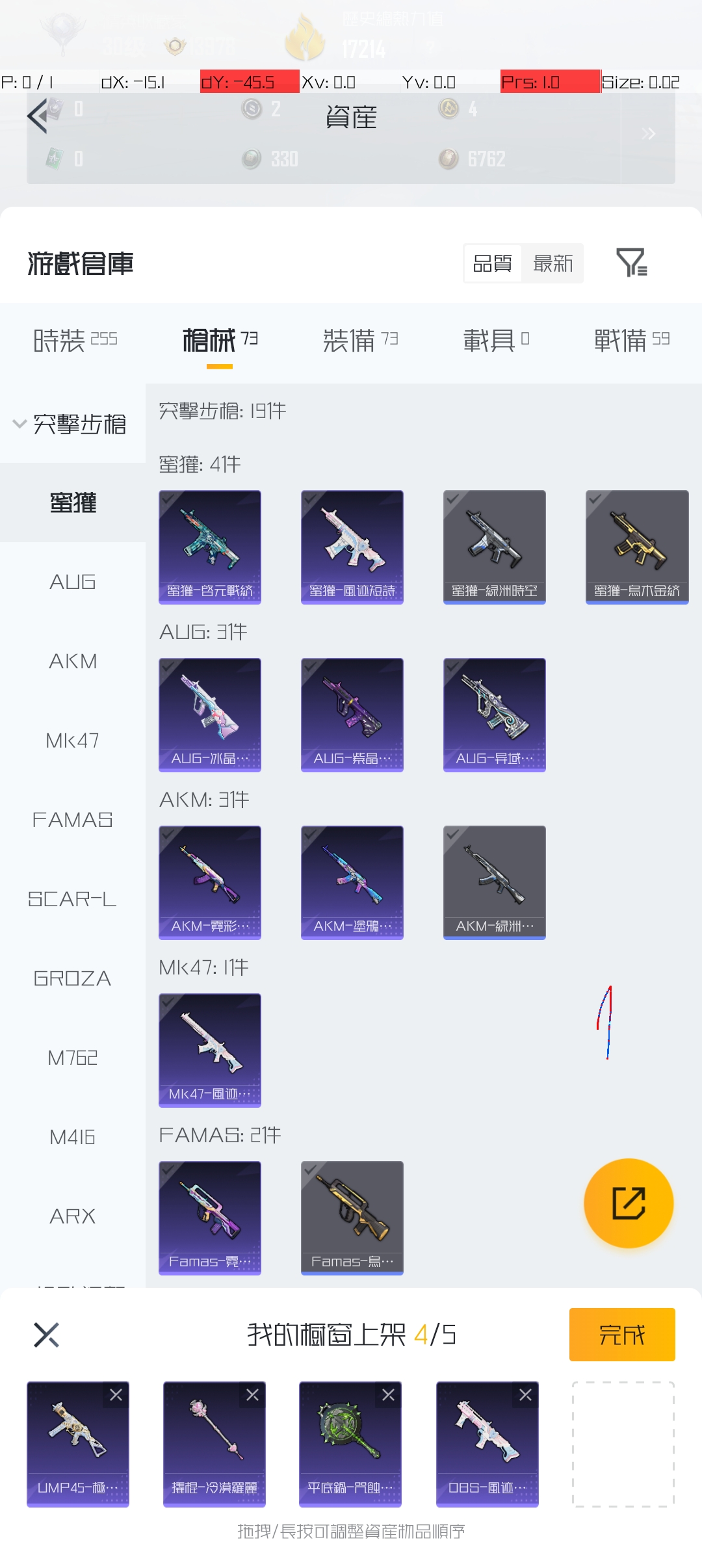Select the 蜜獾-啓元戰紋 skin
Image resolution: width=702 pixels, height=1568 pixels.
coord(210,547)
